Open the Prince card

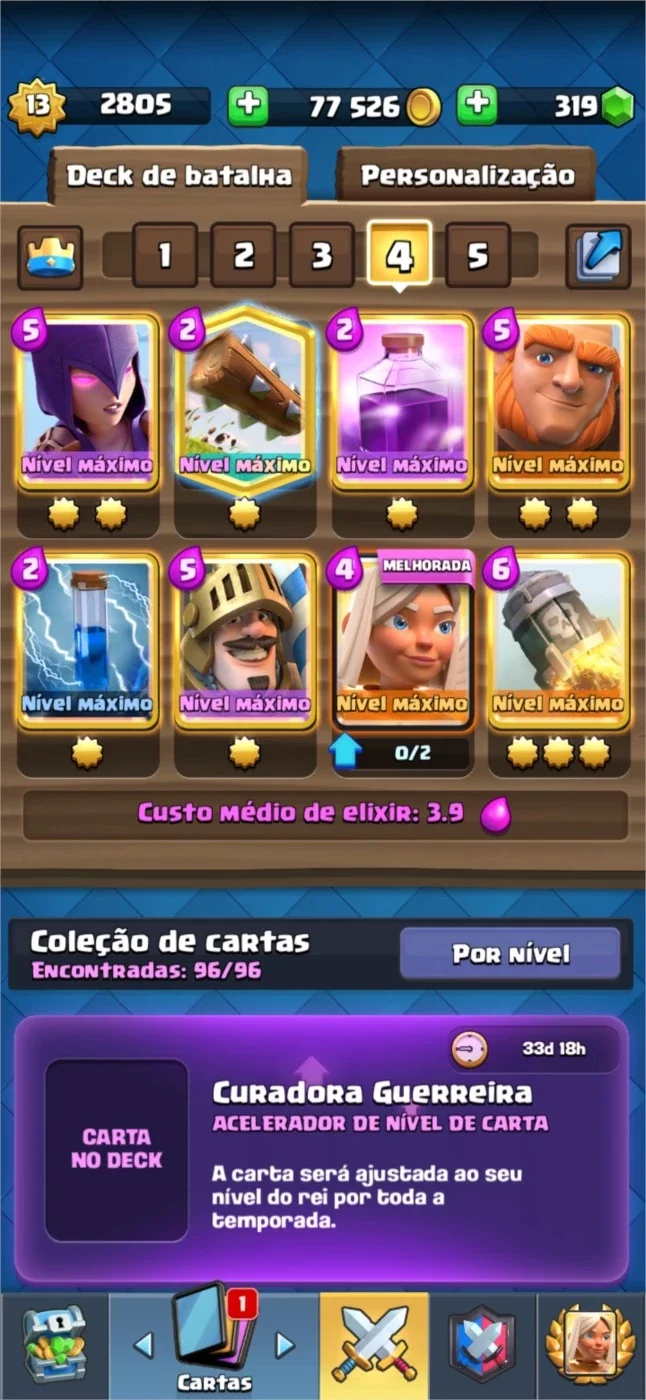point(245,640)
